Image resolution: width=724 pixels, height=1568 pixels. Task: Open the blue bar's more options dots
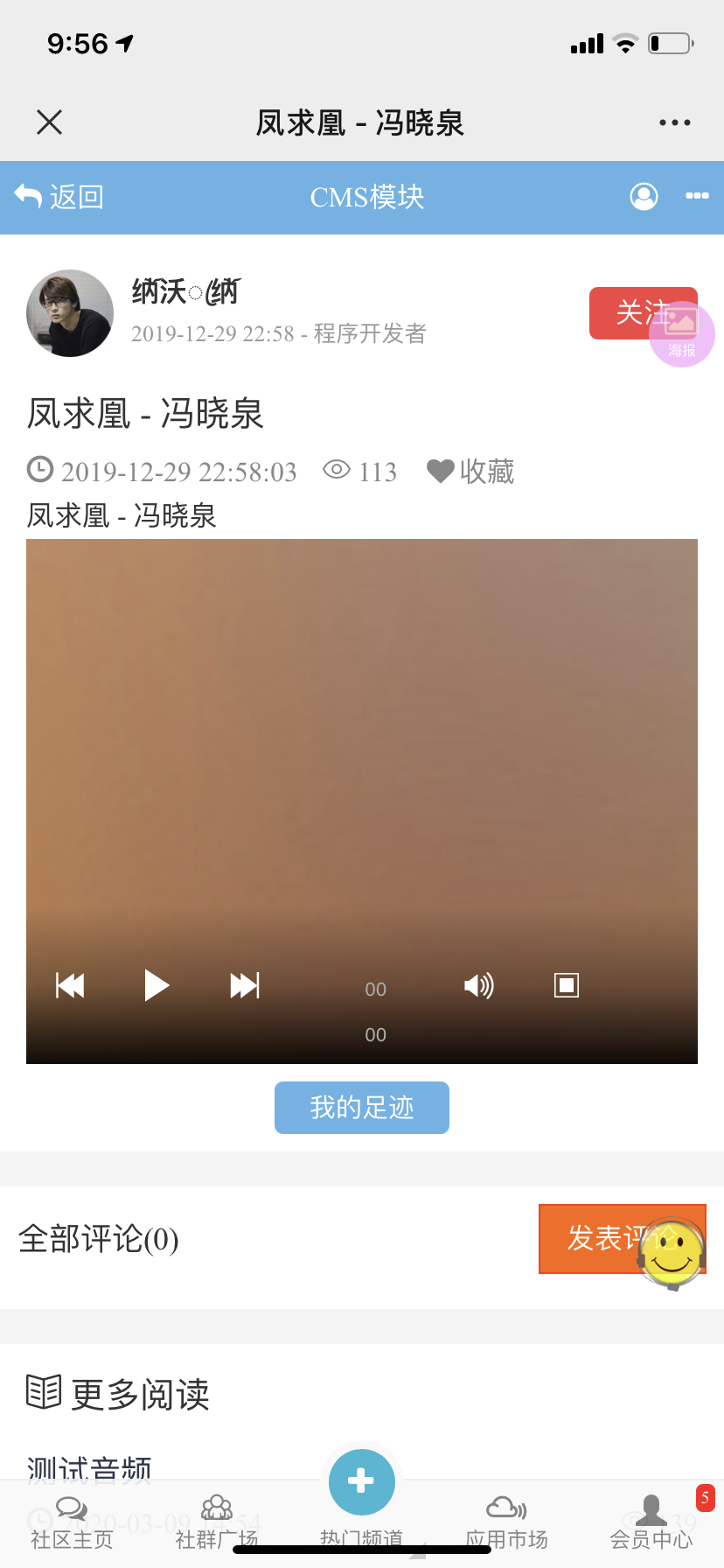tap(697, 196)
